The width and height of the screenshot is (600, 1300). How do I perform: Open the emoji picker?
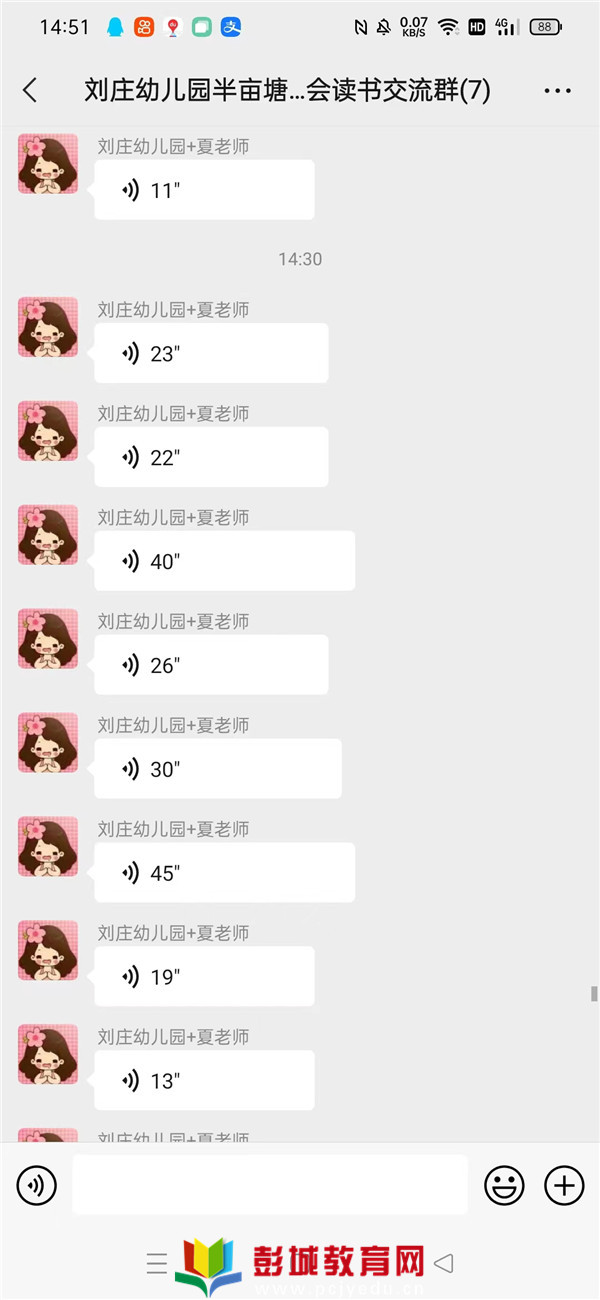(504, 1186)
